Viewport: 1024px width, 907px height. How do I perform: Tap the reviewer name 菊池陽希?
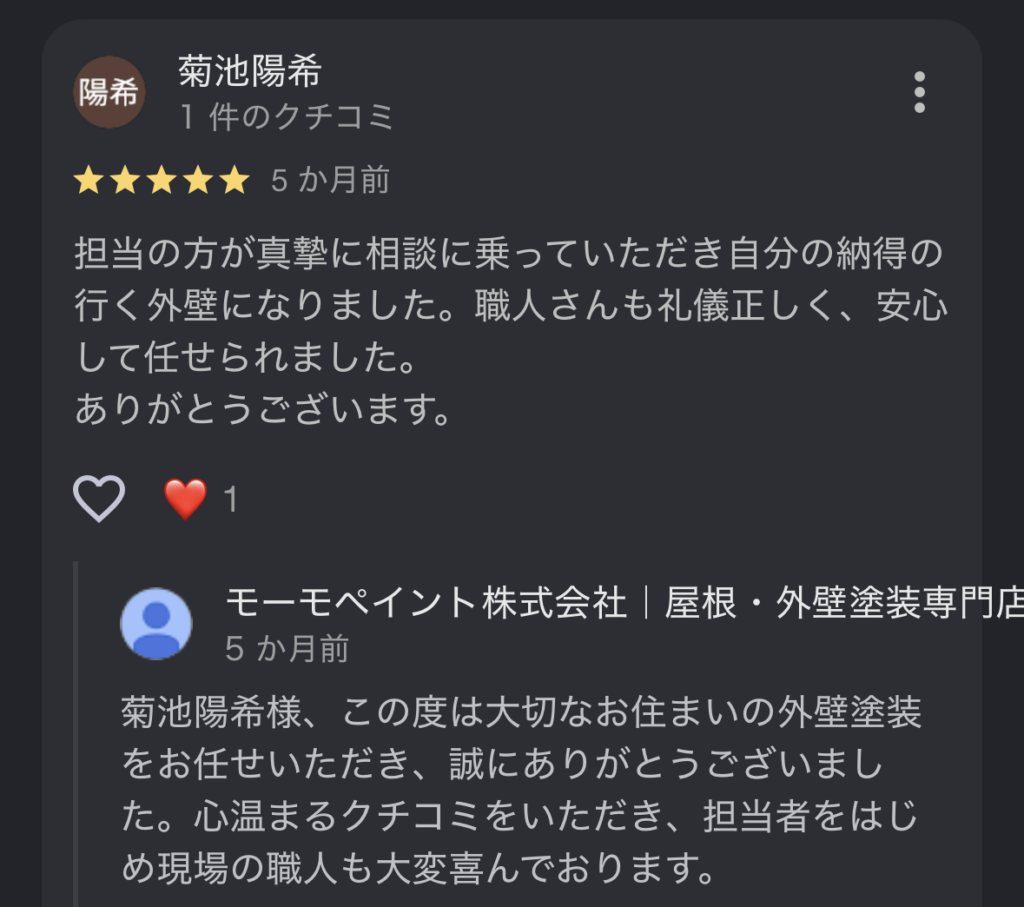pos(249,71)
